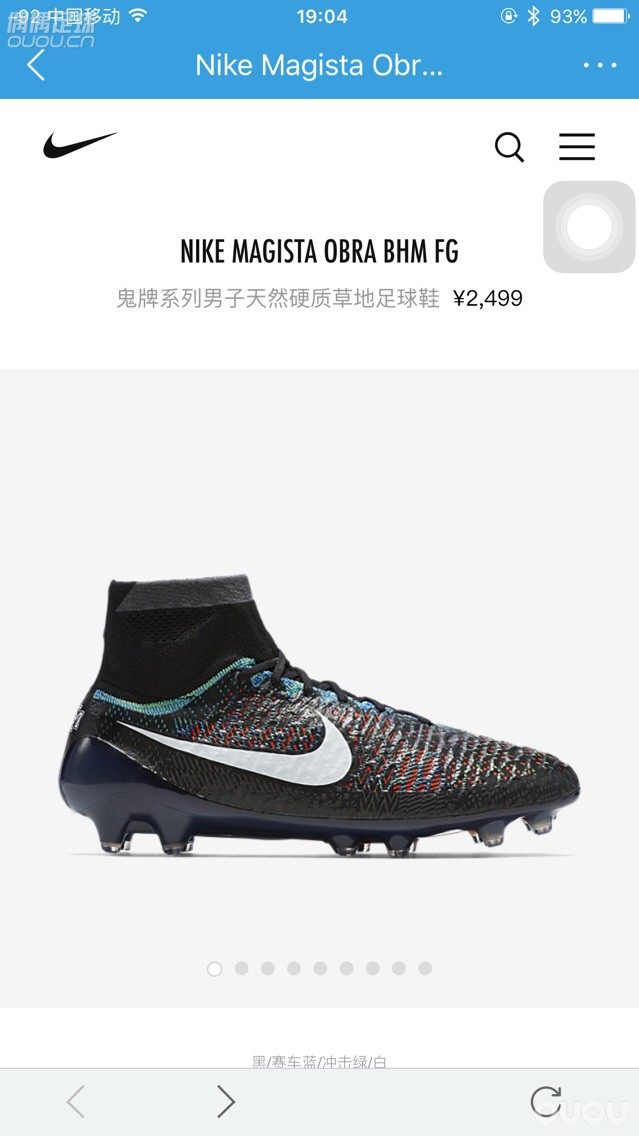The width and height of the screenshot is (639, 1136).
Task: Tap the Nike swoosh home logo
Action: (80, 146)
